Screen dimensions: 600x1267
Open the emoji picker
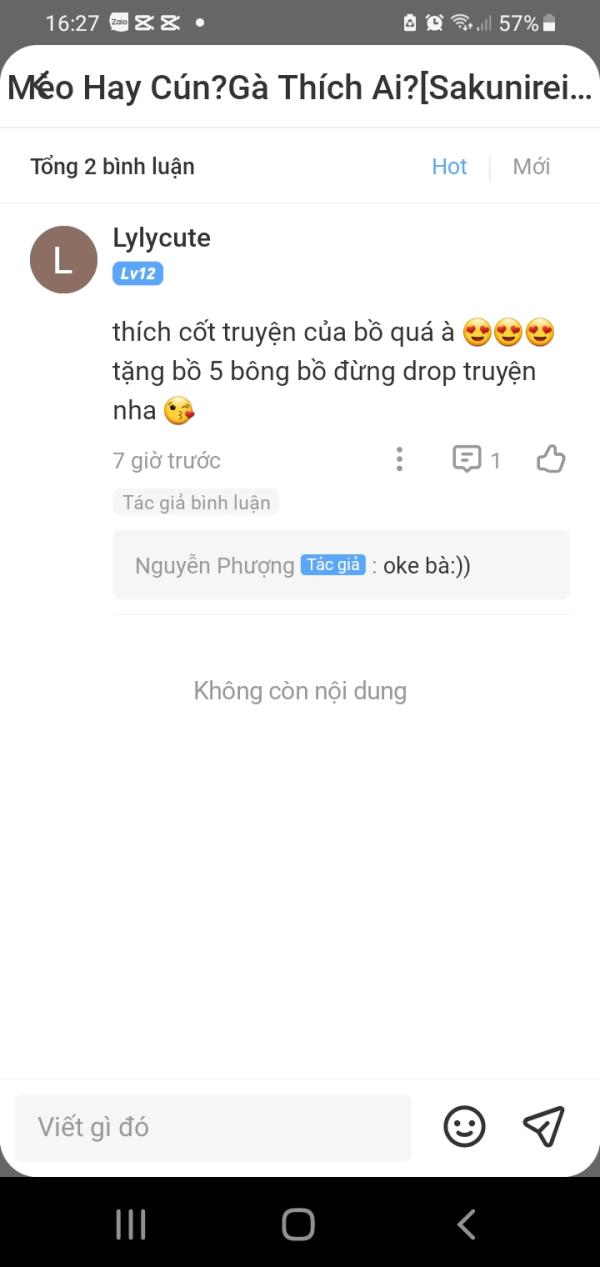[464, 1127]
